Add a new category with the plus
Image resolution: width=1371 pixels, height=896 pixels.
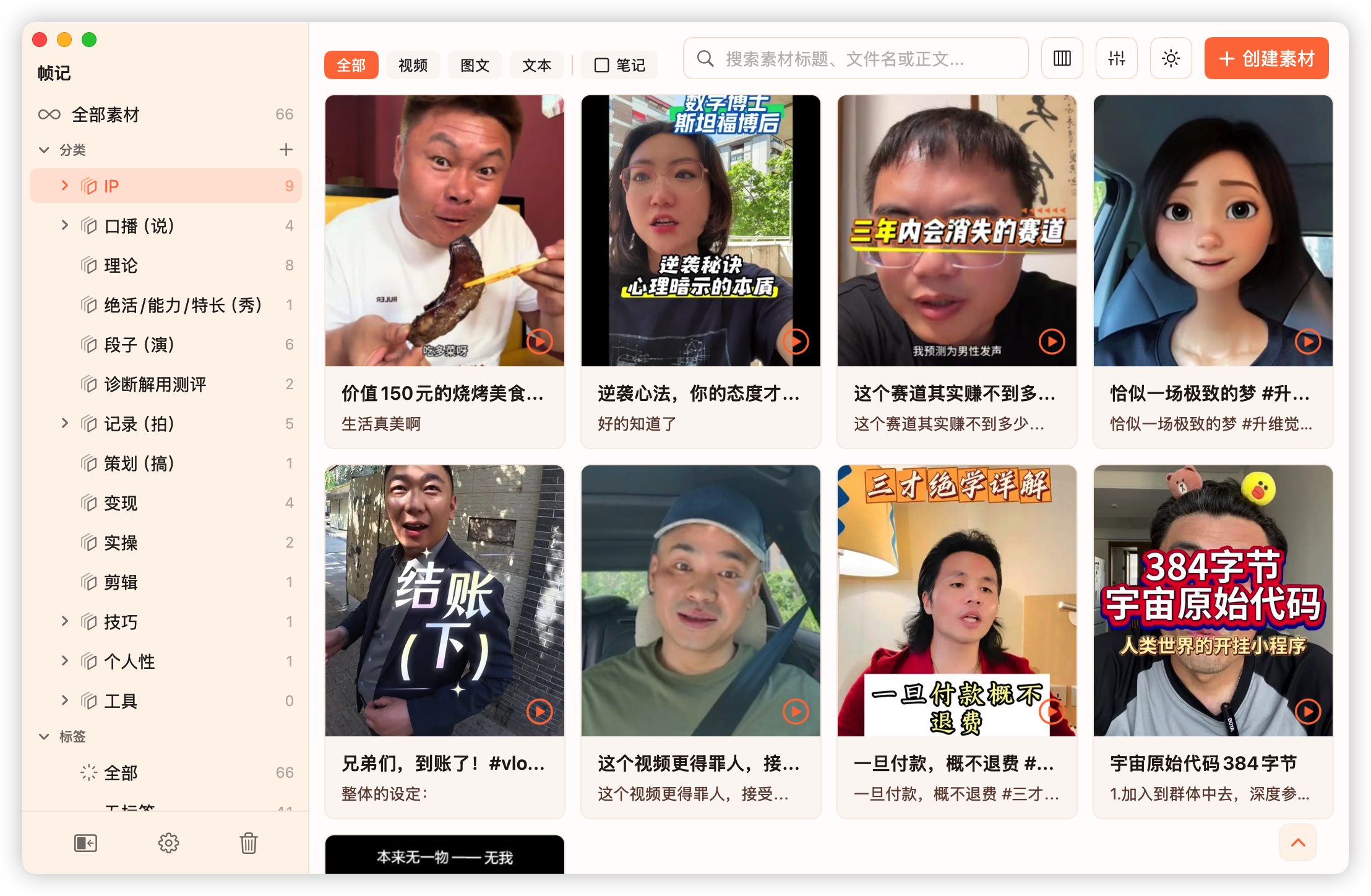[286, 150]
